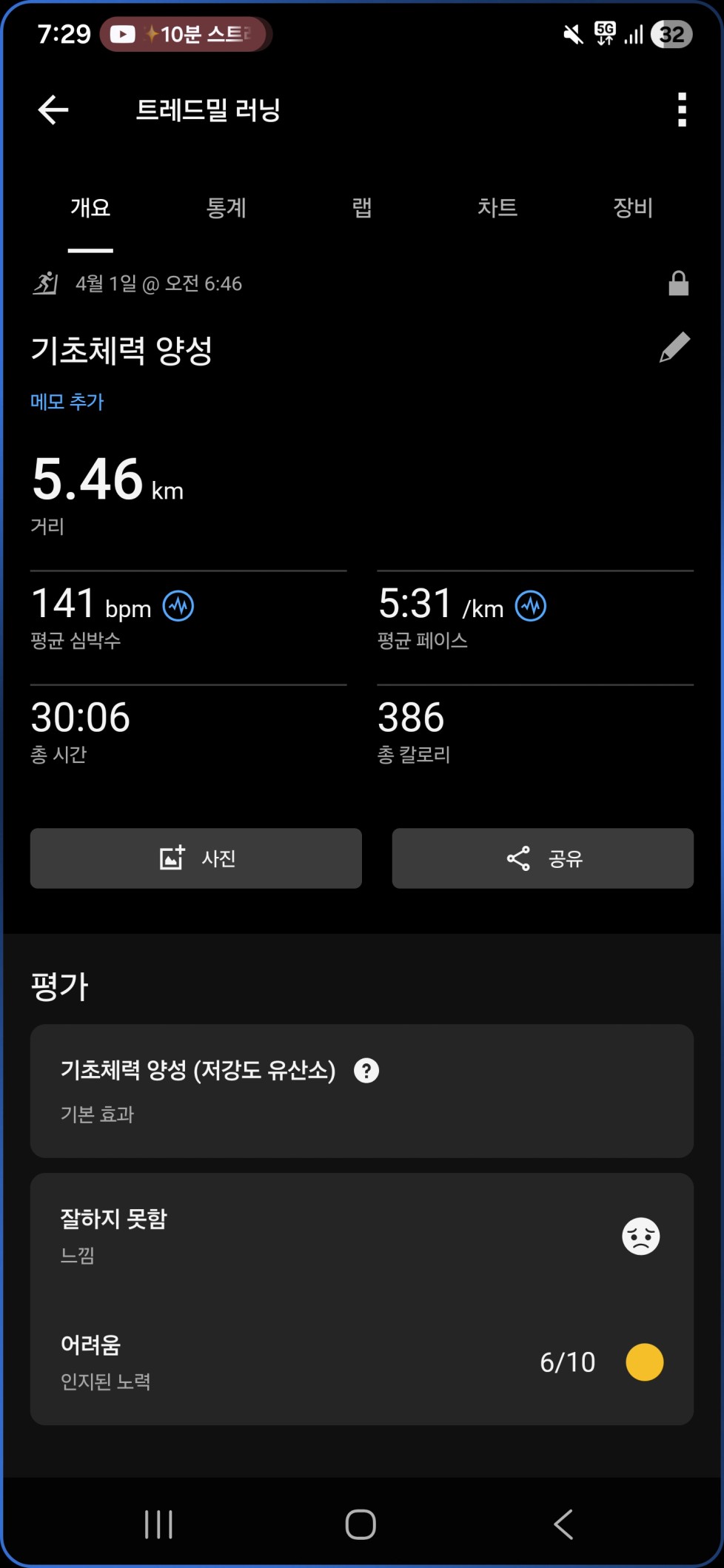Tap the icon next to 5:31 /km pace
724x1568 pixels.
(531, 607)
